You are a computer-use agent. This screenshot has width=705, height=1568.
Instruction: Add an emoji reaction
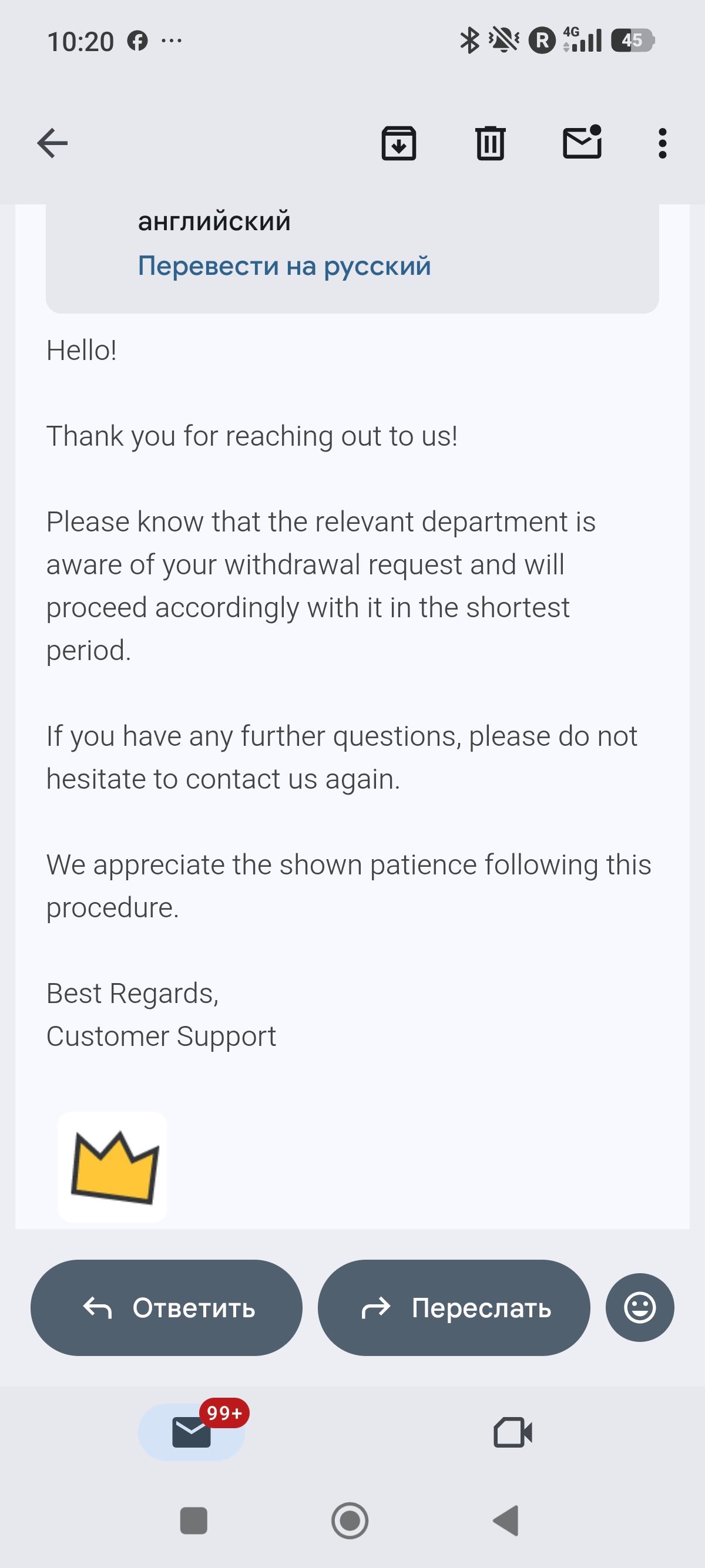coord(640,1308)
